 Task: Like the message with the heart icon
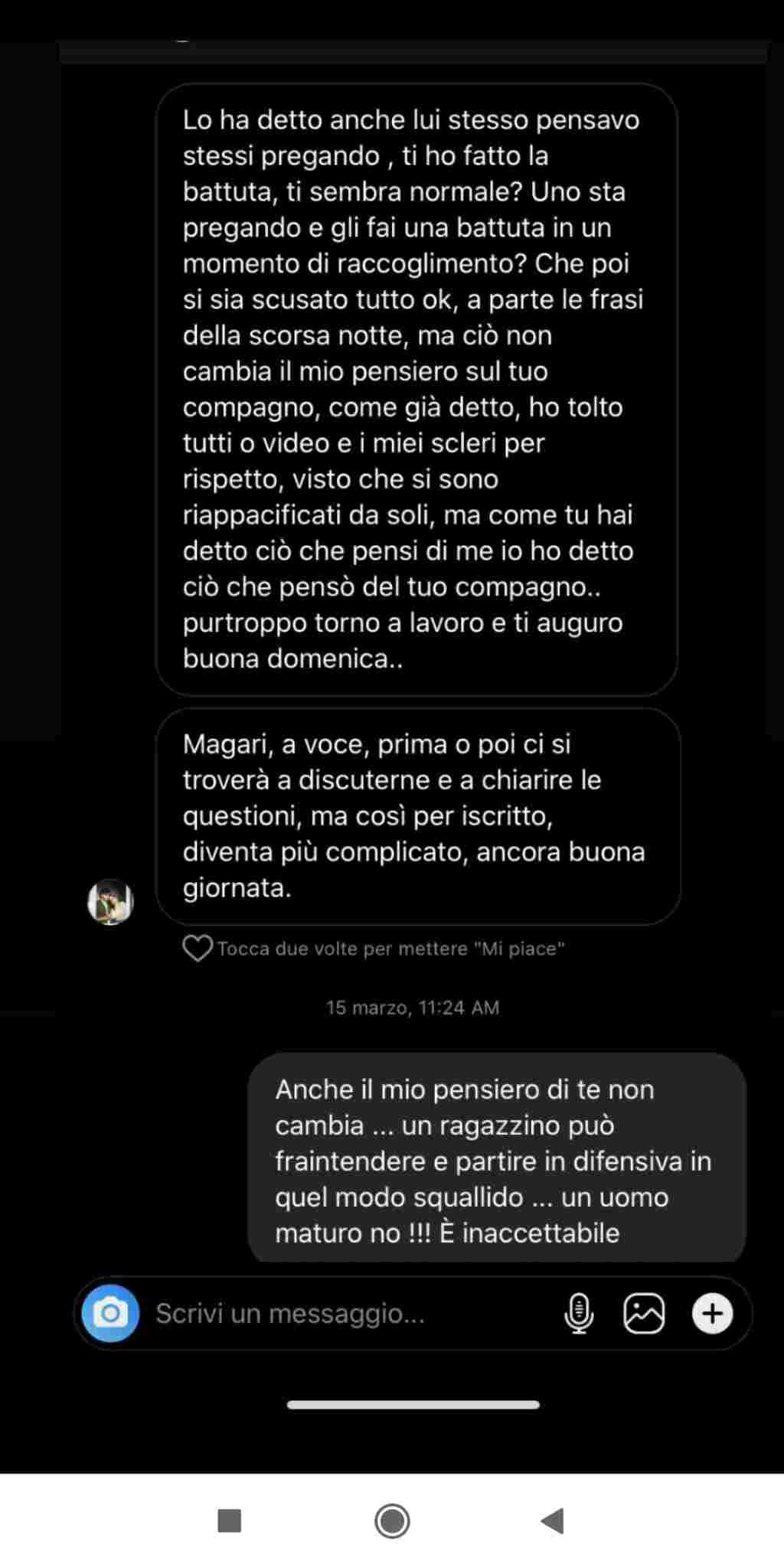click(197, 949)
